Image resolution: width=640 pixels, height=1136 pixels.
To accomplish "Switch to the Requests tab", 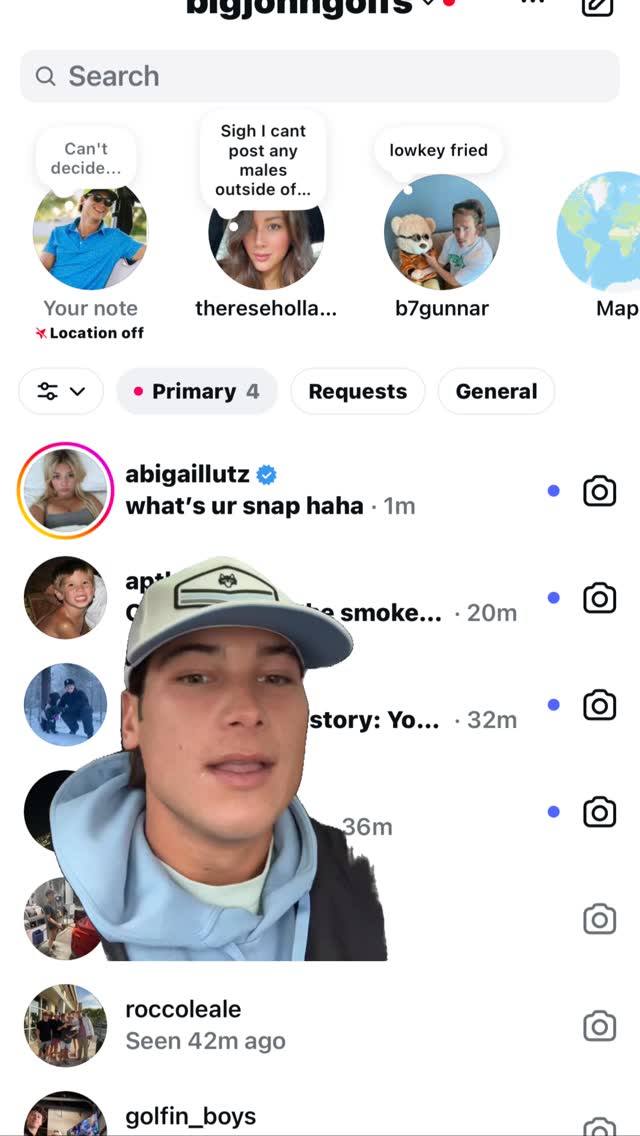I will click(x=357, y=392).
